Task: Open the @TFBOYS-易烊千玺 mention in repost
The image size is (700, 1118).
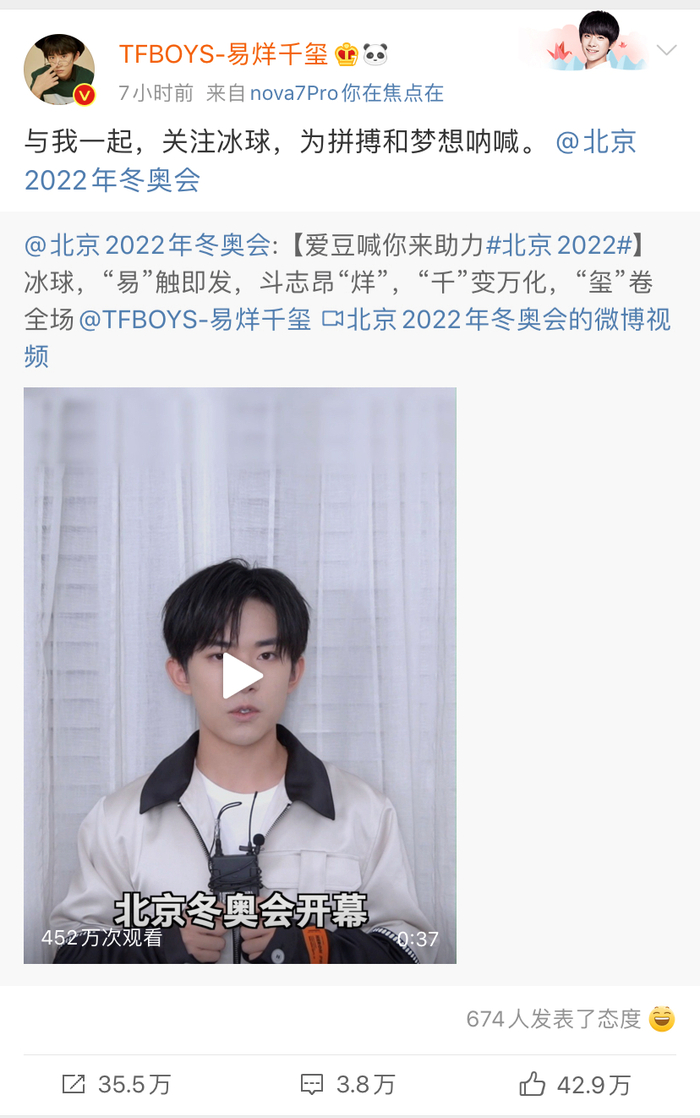Action: tap(195, 320)
